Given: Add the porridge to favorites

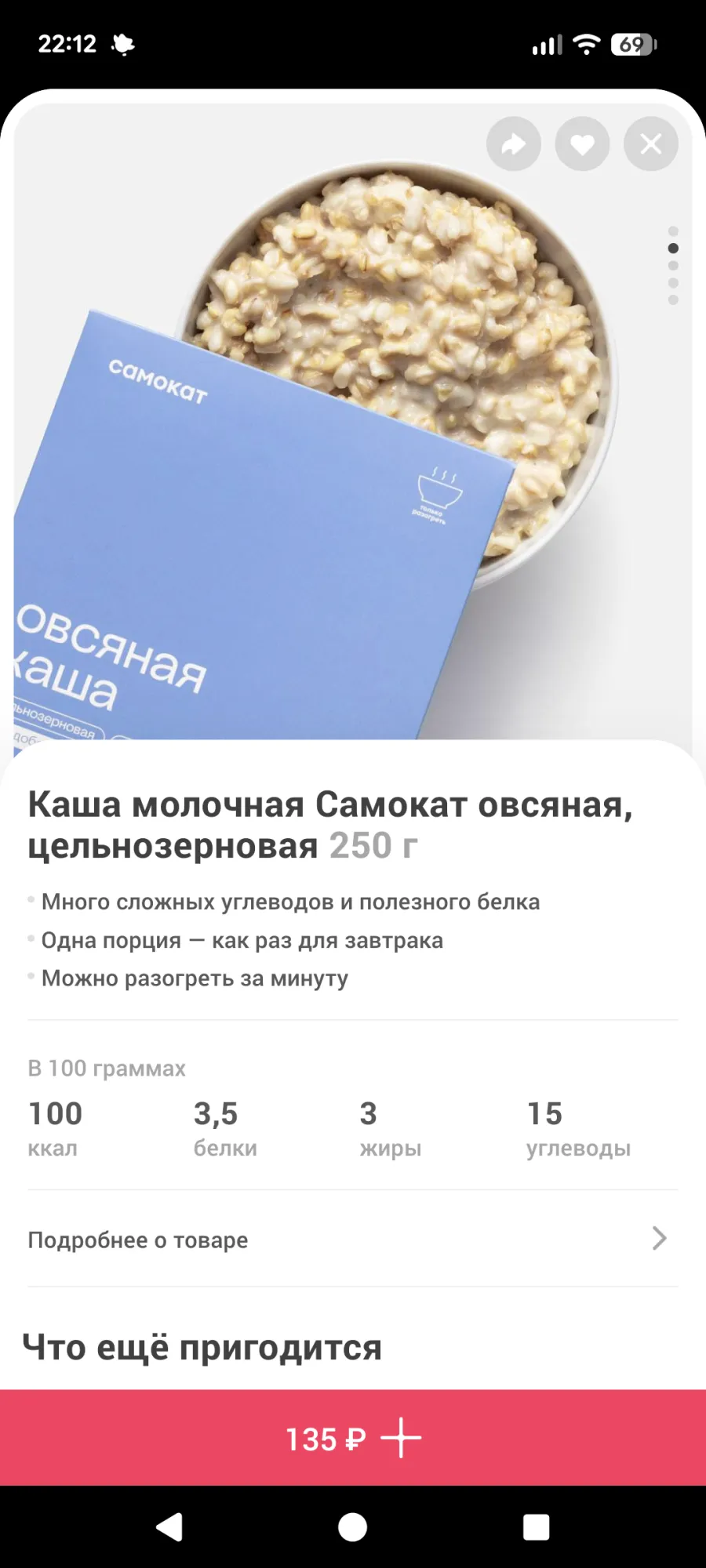Looking at the screenshot, I should (x=582, y=144).
